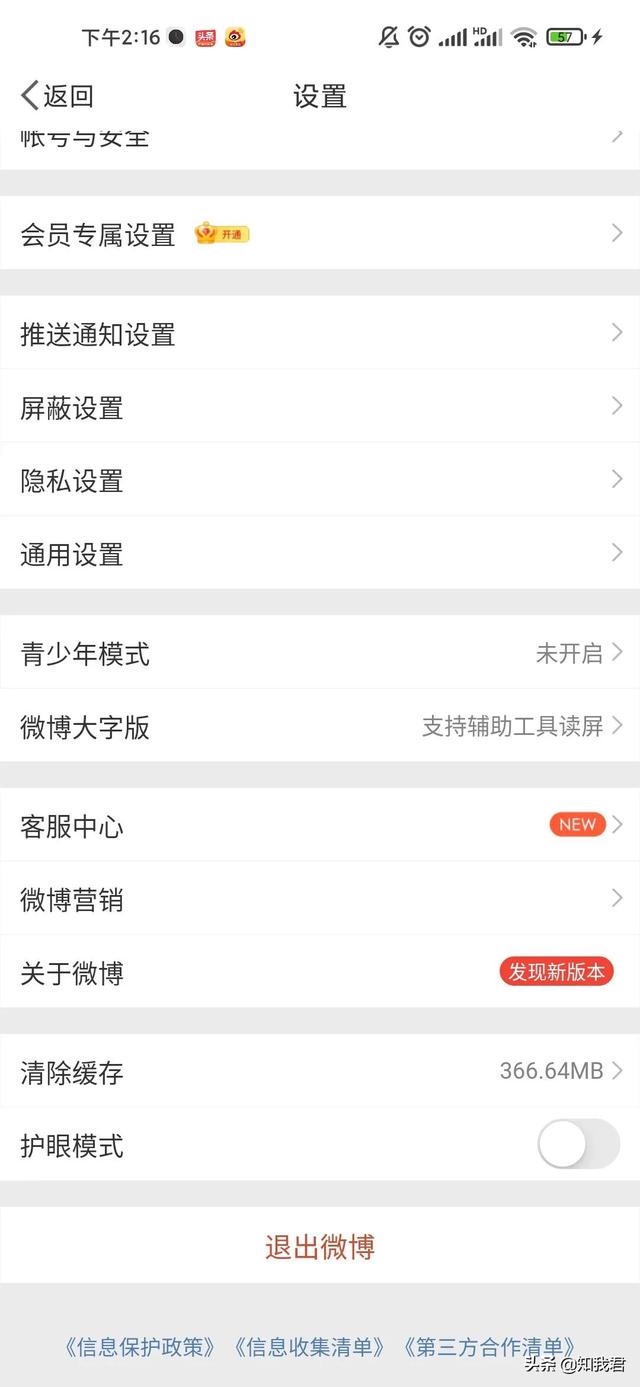Open 微博营销
Image resolution: width=640 pixels, height=1387 pixels.
(x=320, y=899)
